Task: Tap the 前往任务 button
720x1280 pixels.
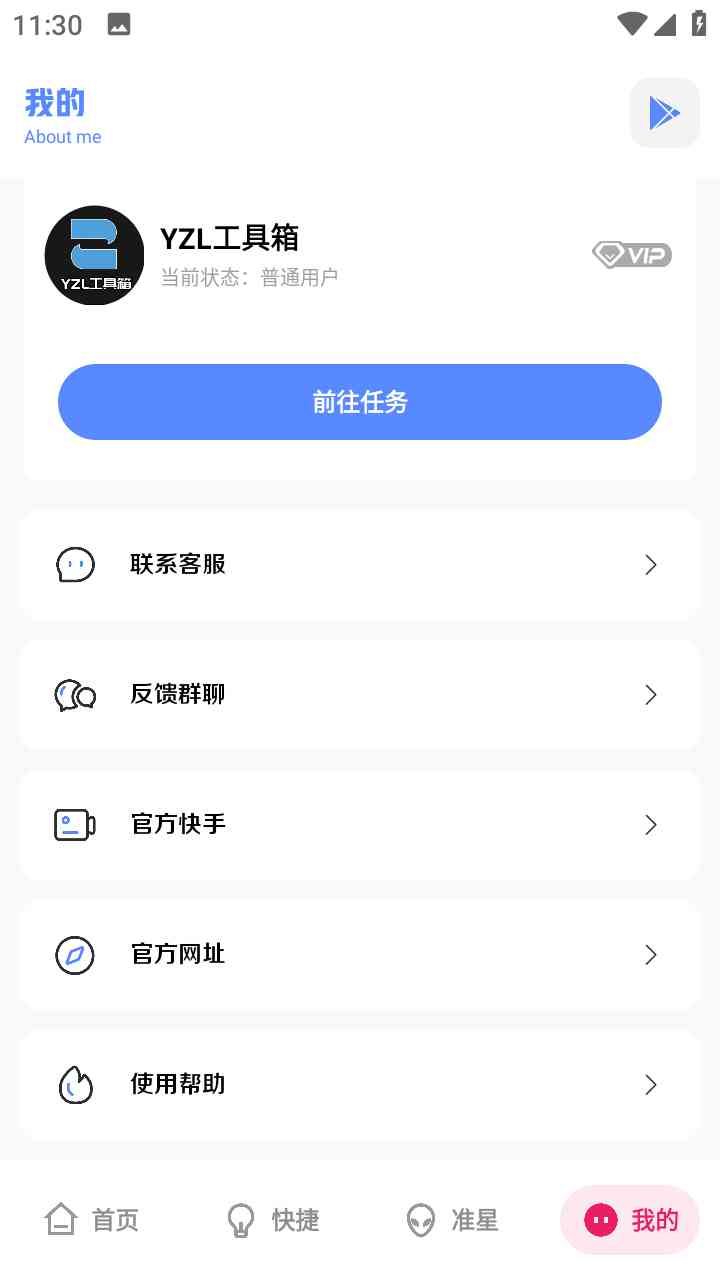Action: tap(360, 402)
